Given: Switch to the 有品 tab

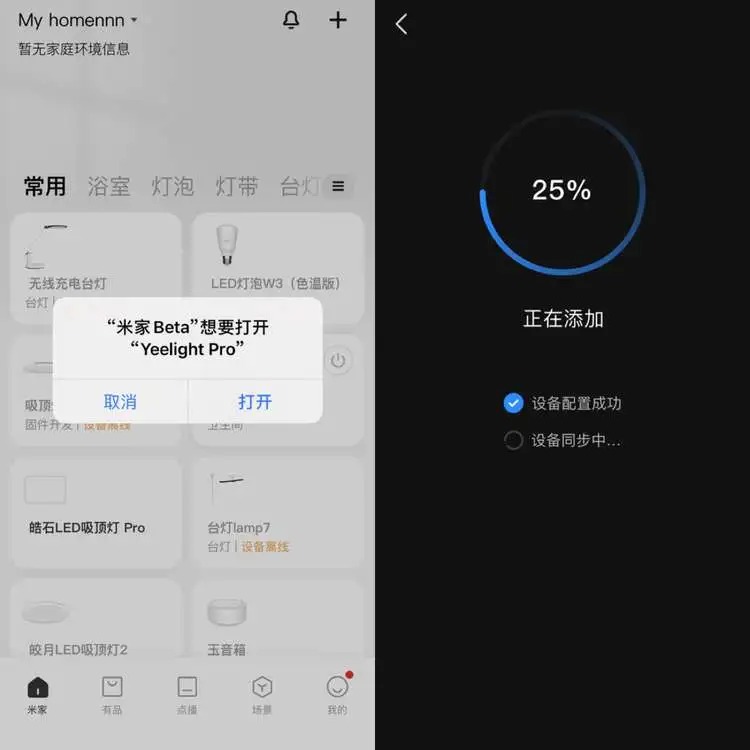Looking at the screenshot, I should pos(112,694).
